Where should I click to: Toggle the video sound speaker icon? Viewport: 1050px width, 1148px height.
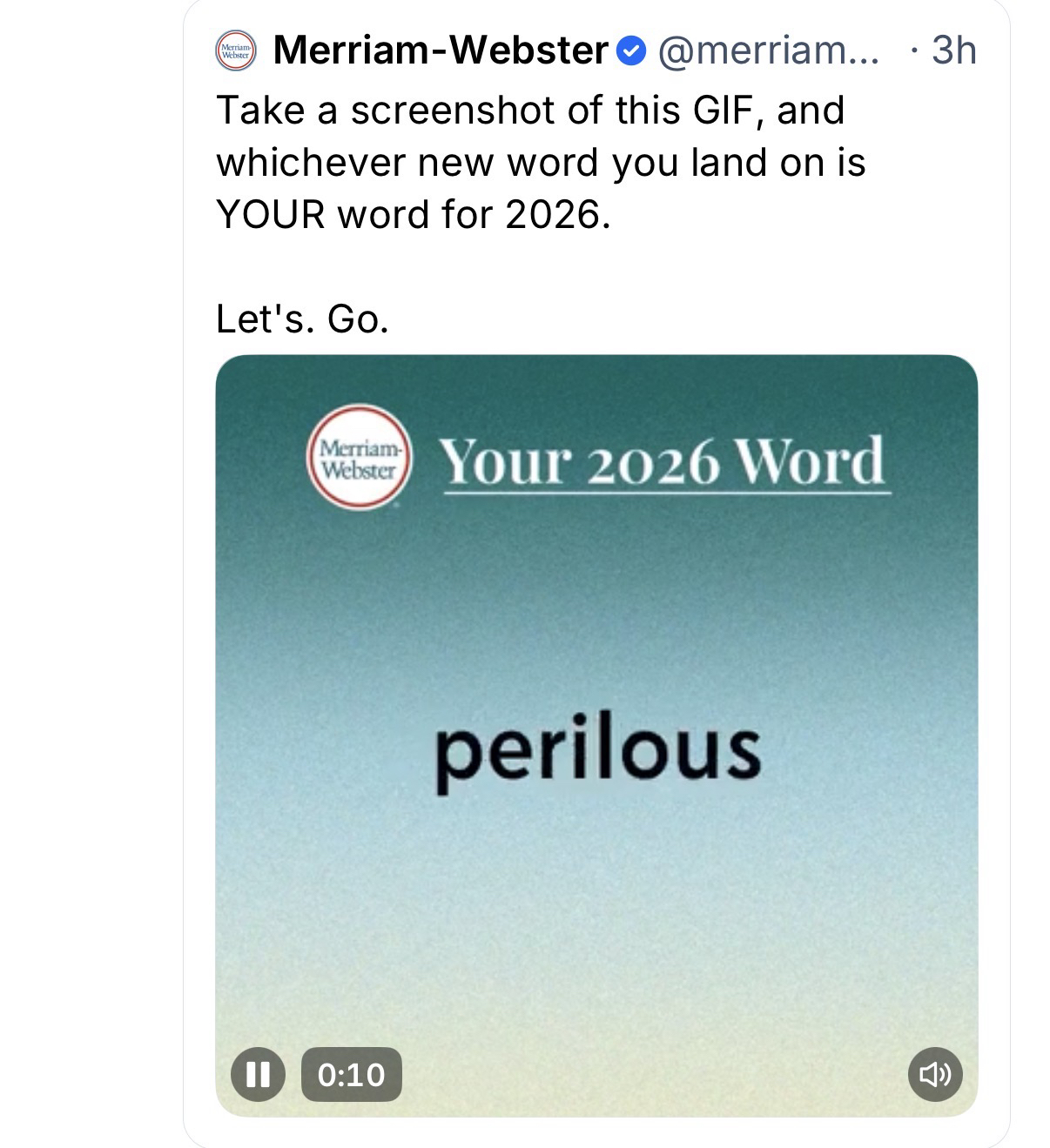coord(935,1074)
